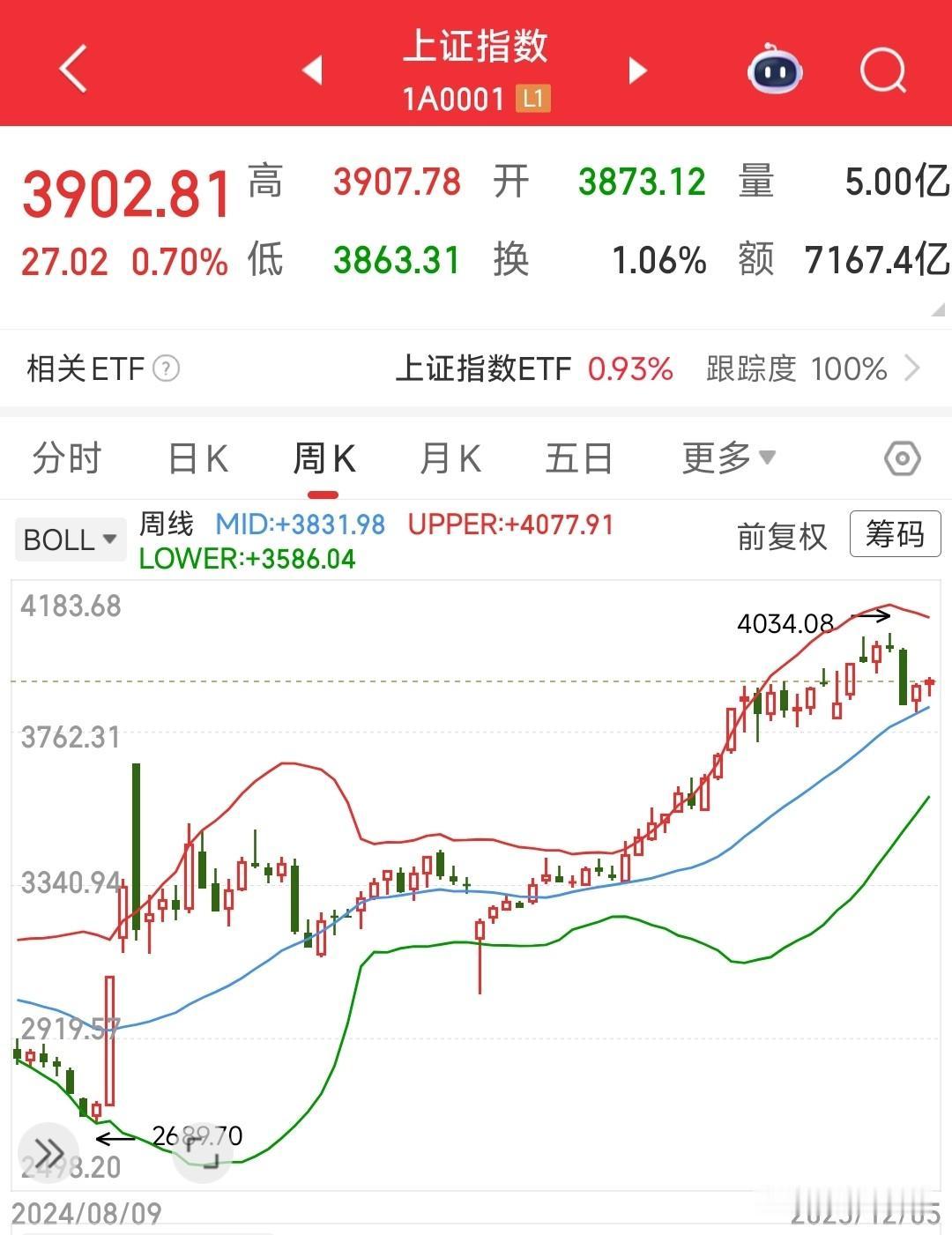The image size is (952, 1235).
Task: Select next stock with right arrowhead
Action: coord(636,71)
